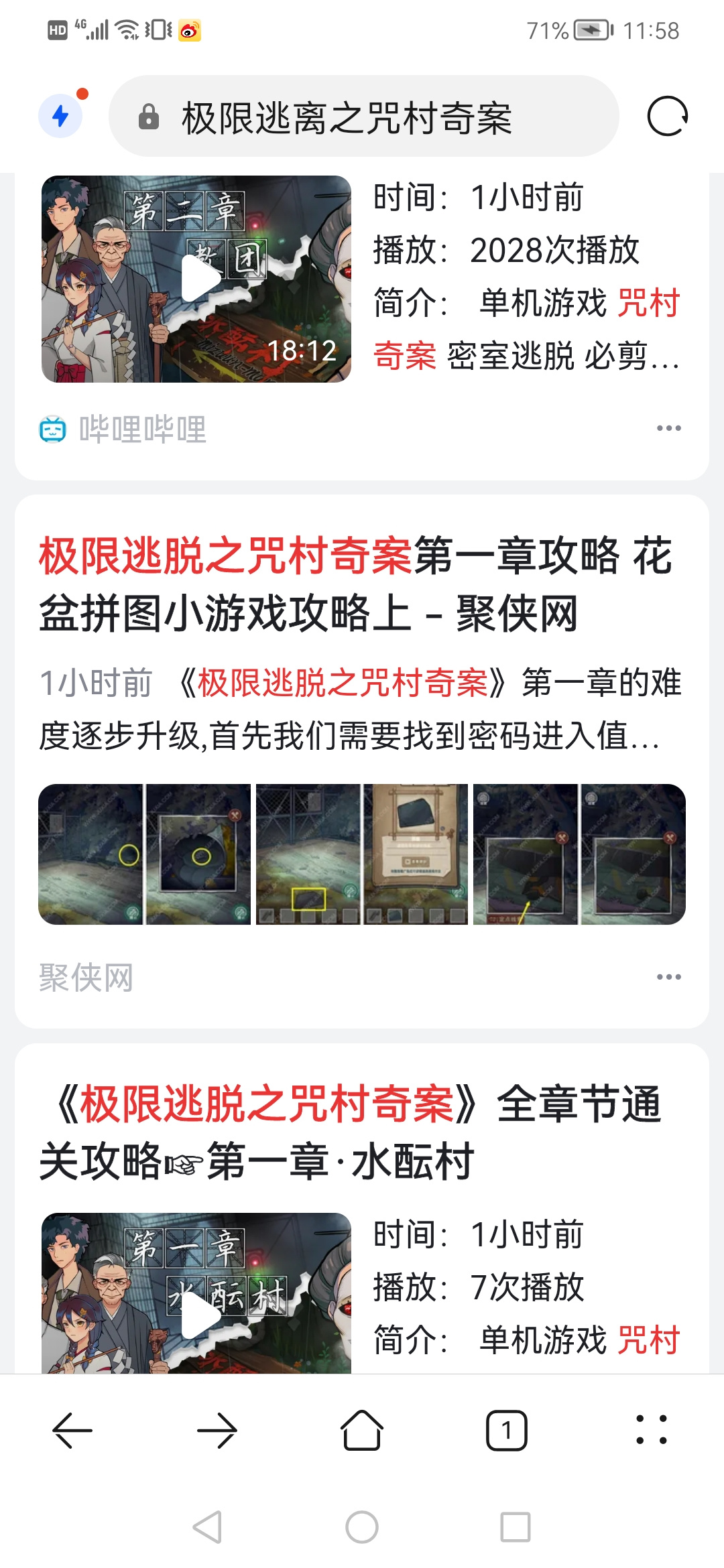Open the address bar showing 极限逃离之咒村奇案
724x1568 pixels.
click(x=363, y=117)
